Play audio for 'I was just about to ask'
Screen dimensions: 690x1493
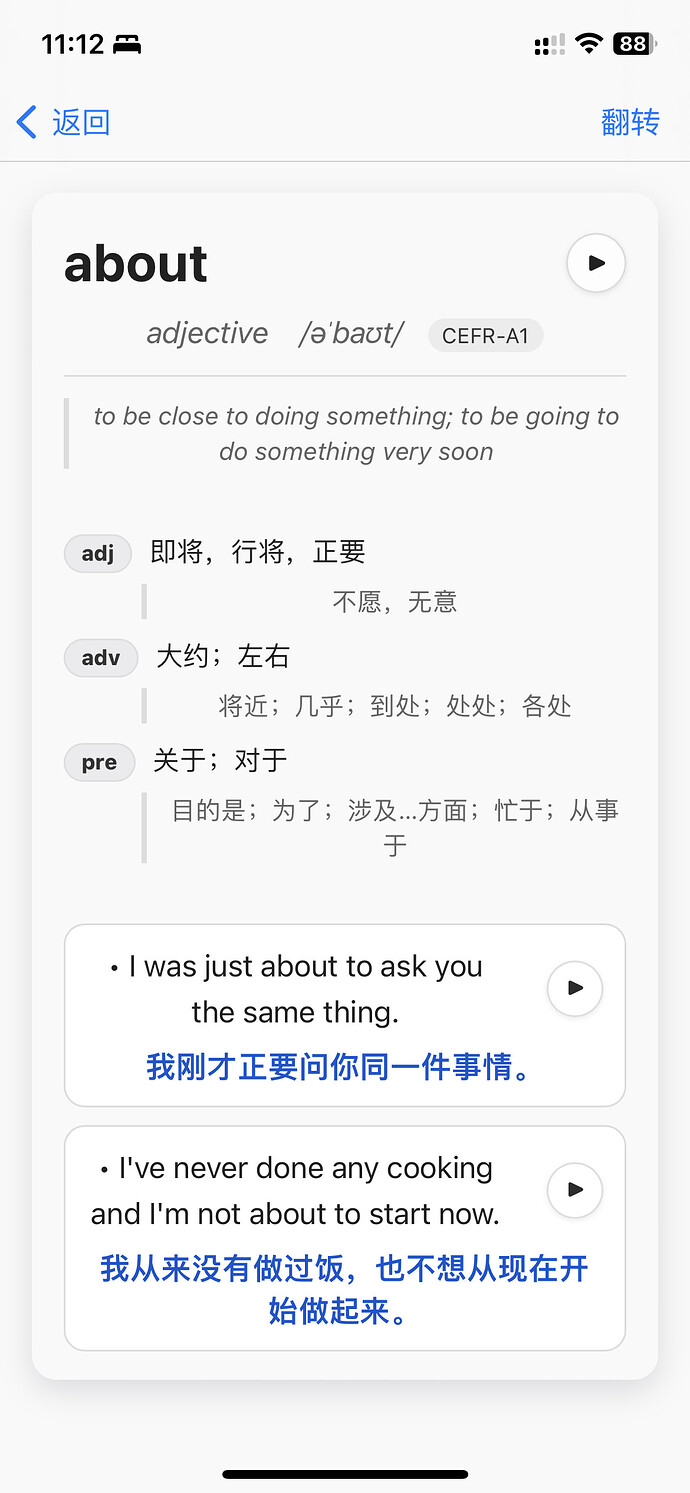[575, 988]
